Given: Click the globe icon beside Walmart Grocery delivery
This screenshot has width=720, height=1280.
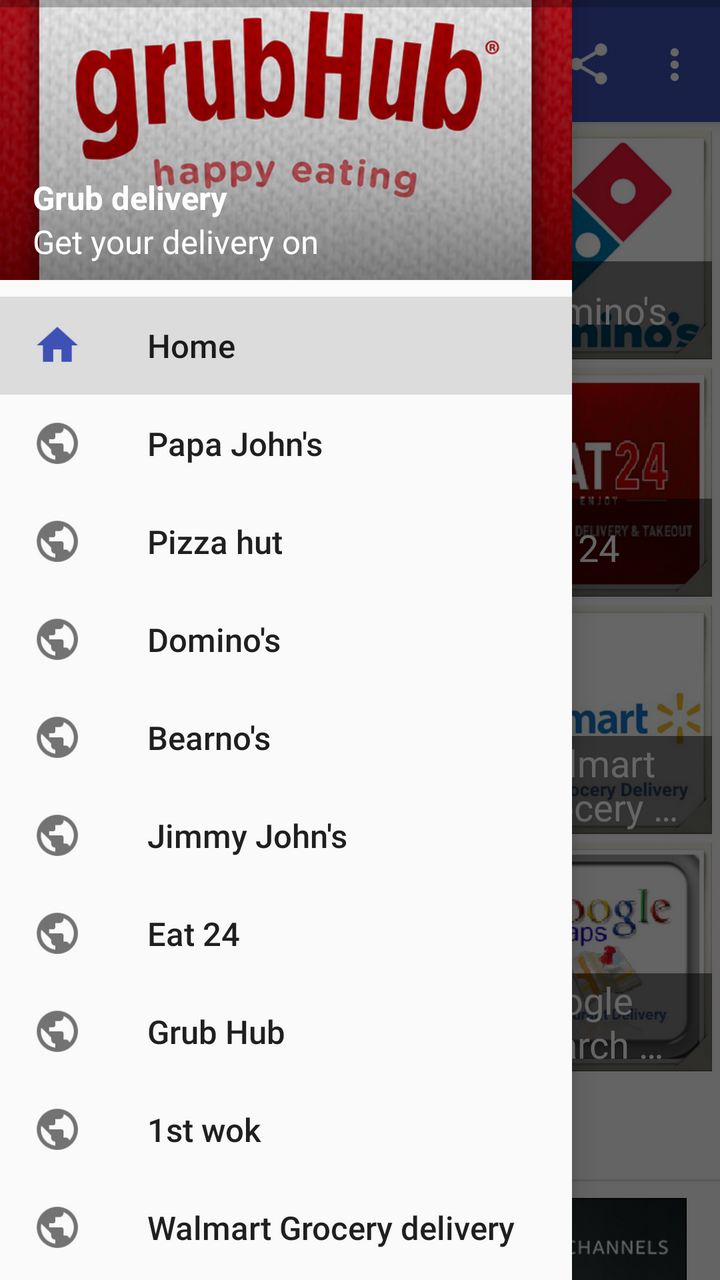Looking at the screenshot, I should coord(57,1227).
